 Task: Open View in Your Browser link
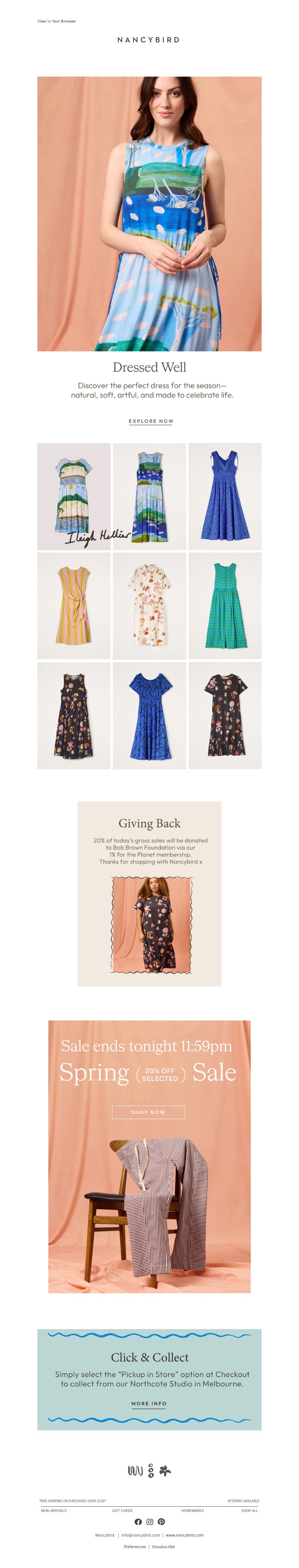pyautogui.click(x=57, y=21)
